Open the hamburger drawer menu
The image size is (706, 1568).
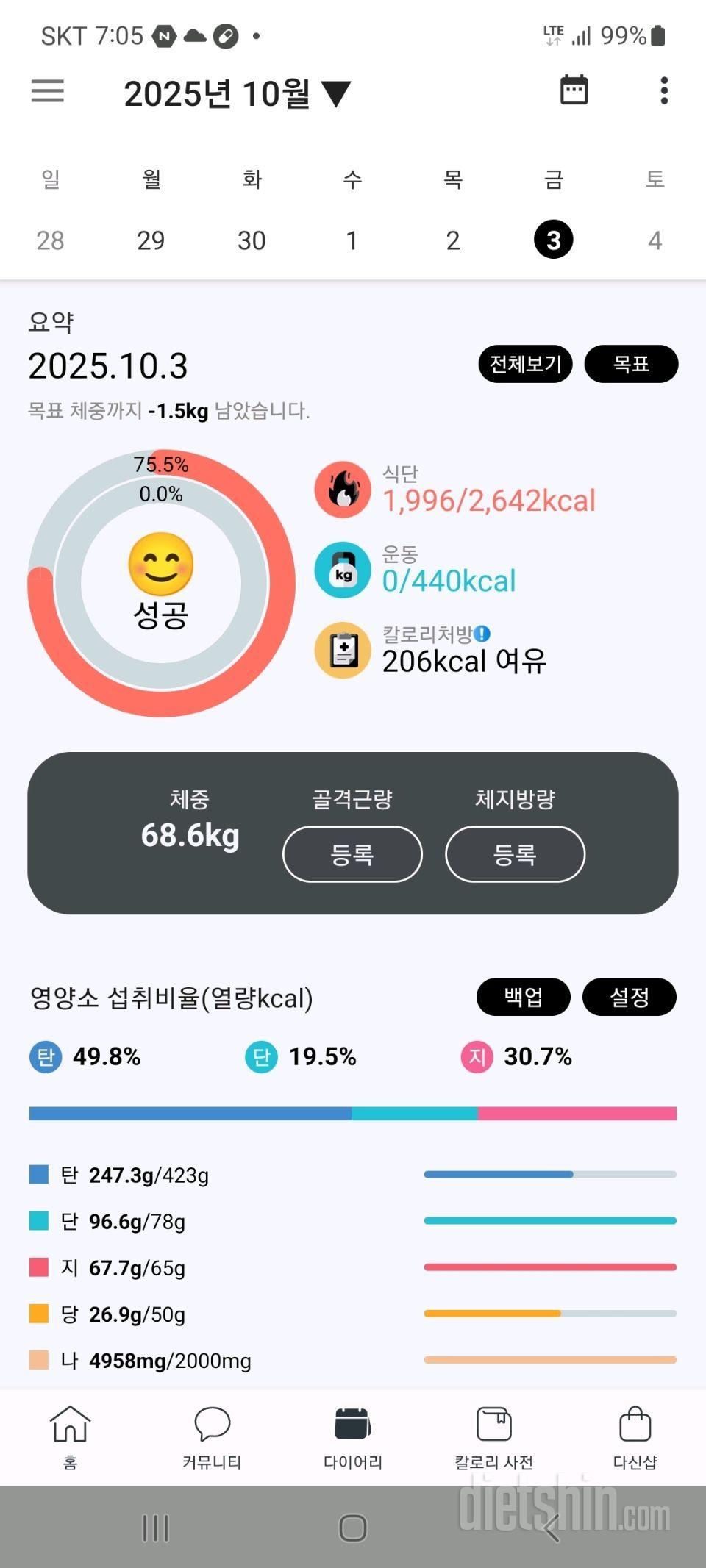coord(48,91)
